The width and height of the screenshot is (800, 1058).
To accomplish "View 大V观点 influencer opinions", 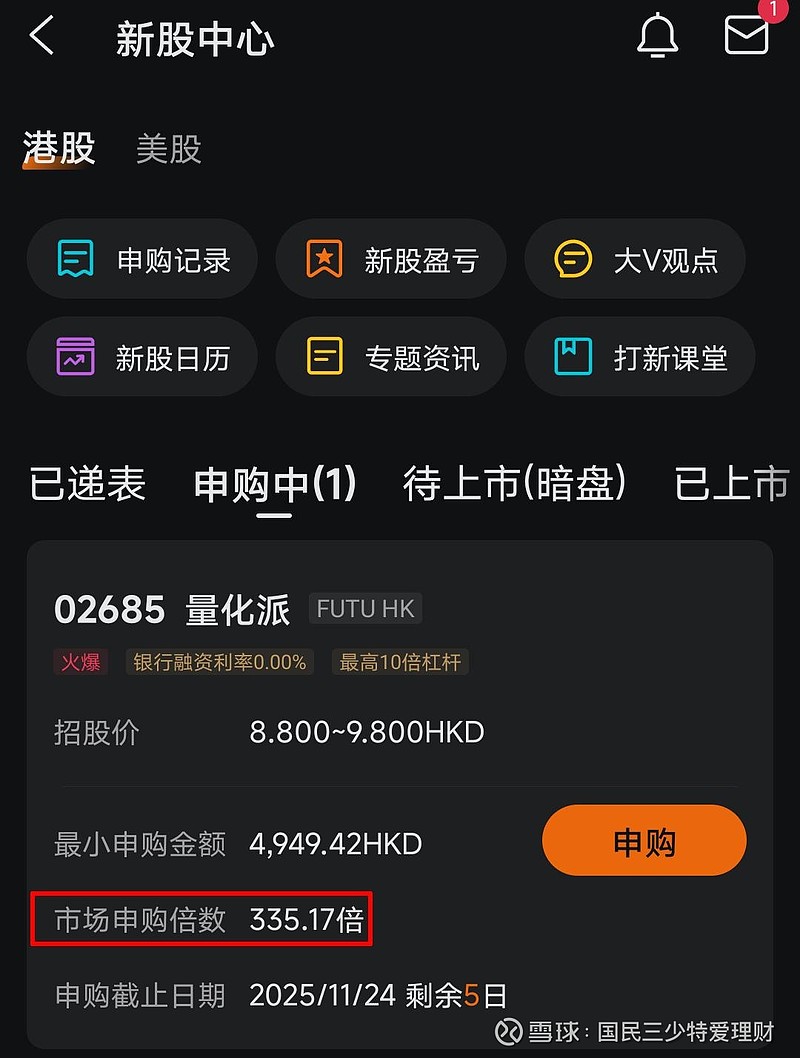I will (x=634, y=258).
